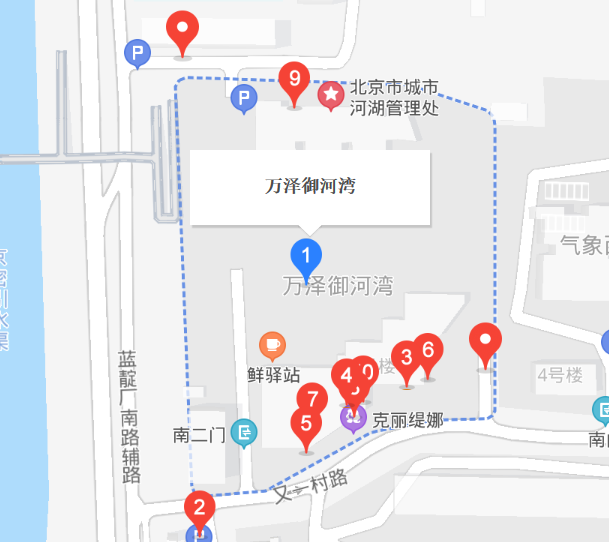Open the 克丽缇娜 purple place icon
609x542 pixels.
coord(353,416)
